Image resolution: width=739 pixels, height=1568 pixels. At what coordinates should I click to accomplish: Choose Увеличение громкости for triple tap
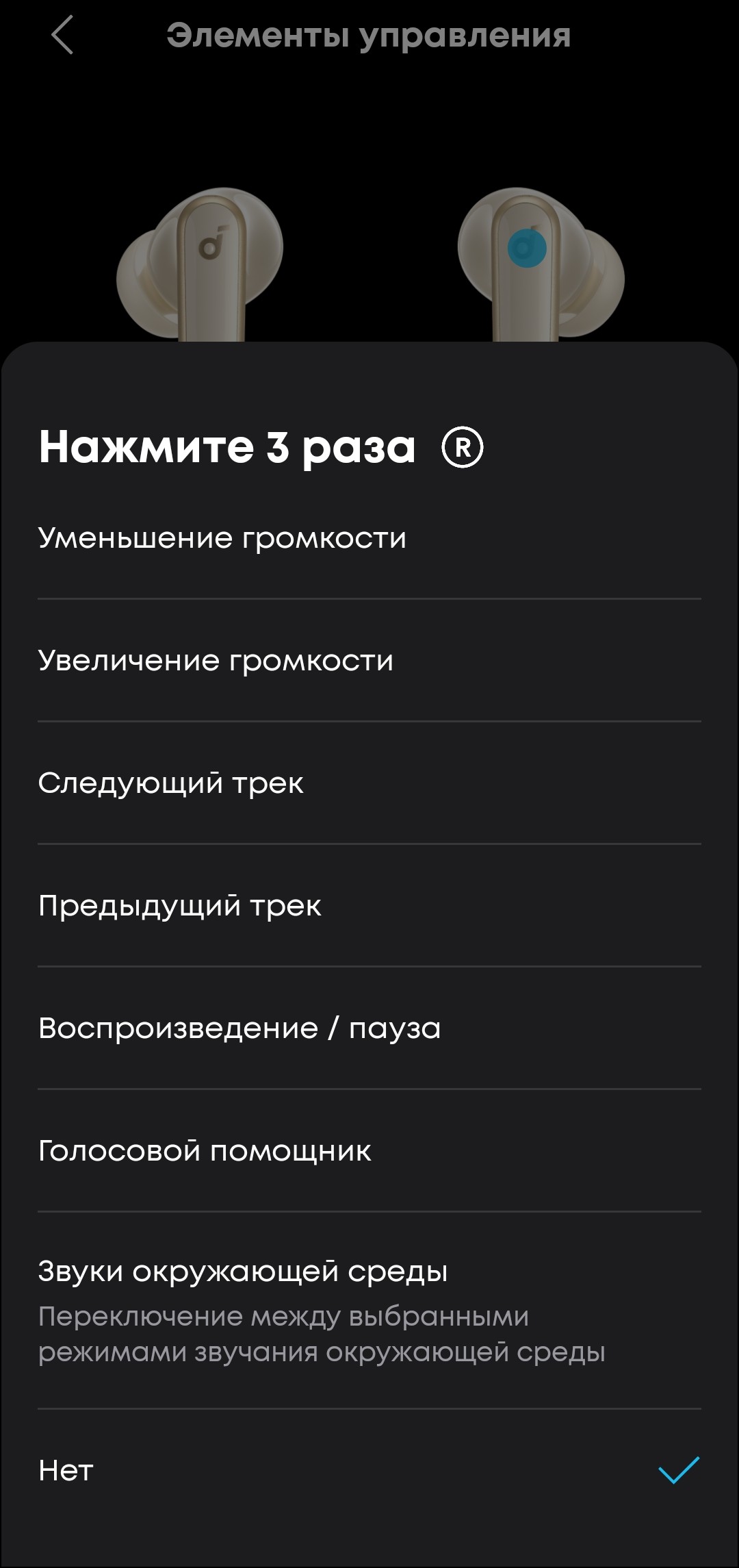click(216, 661)
